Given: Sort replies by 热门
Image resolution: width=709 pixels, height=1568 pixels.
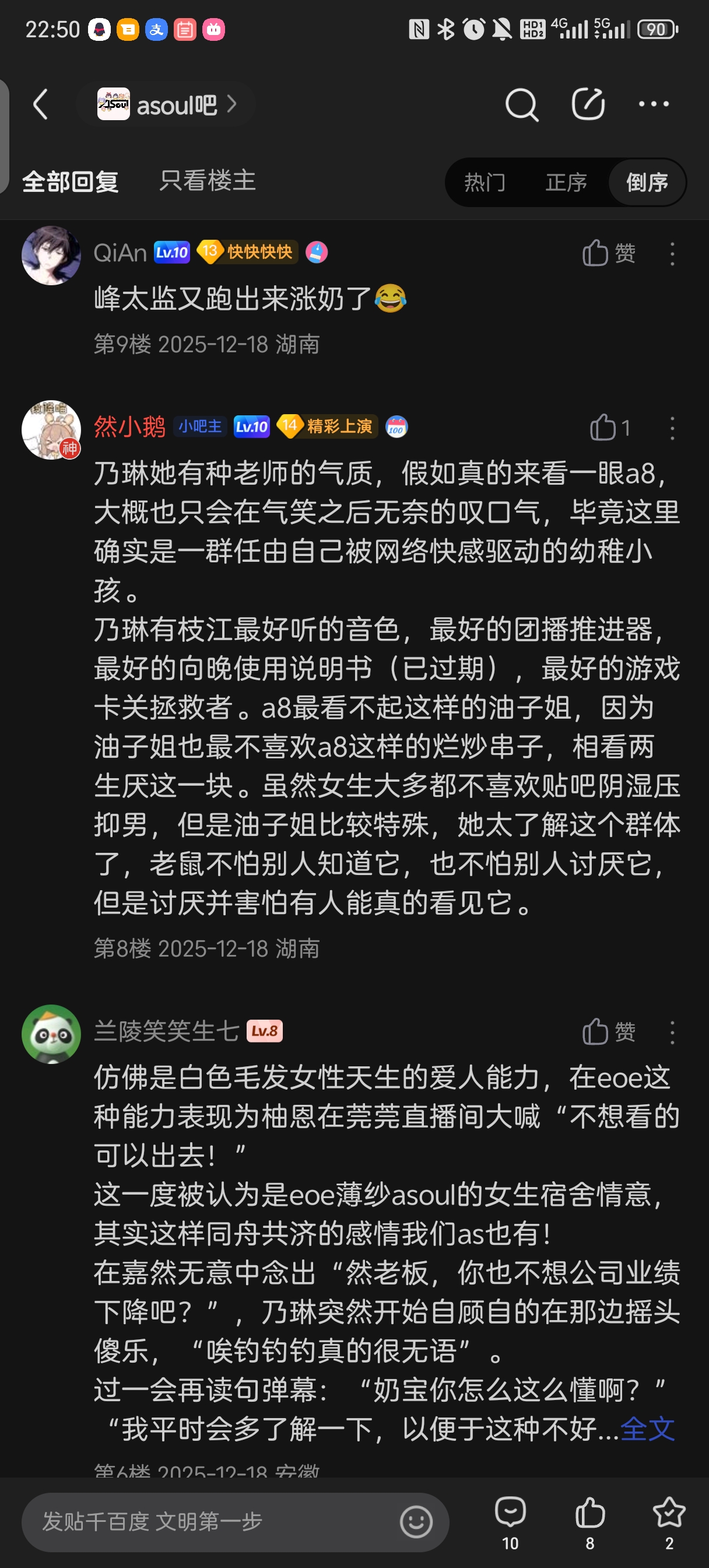Looking at the screenshot, I should coord(485,182).
